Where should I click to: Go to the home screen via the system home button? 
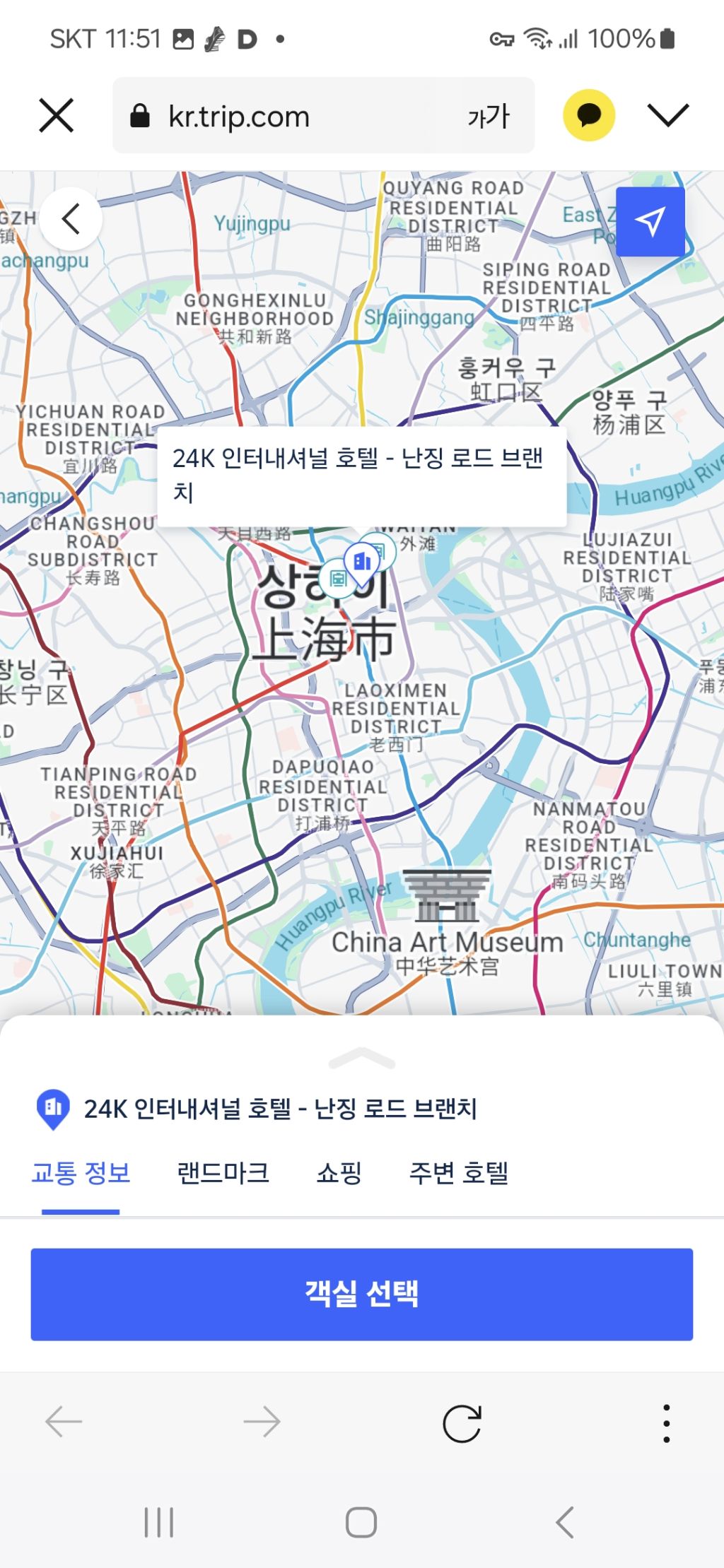361,1521
